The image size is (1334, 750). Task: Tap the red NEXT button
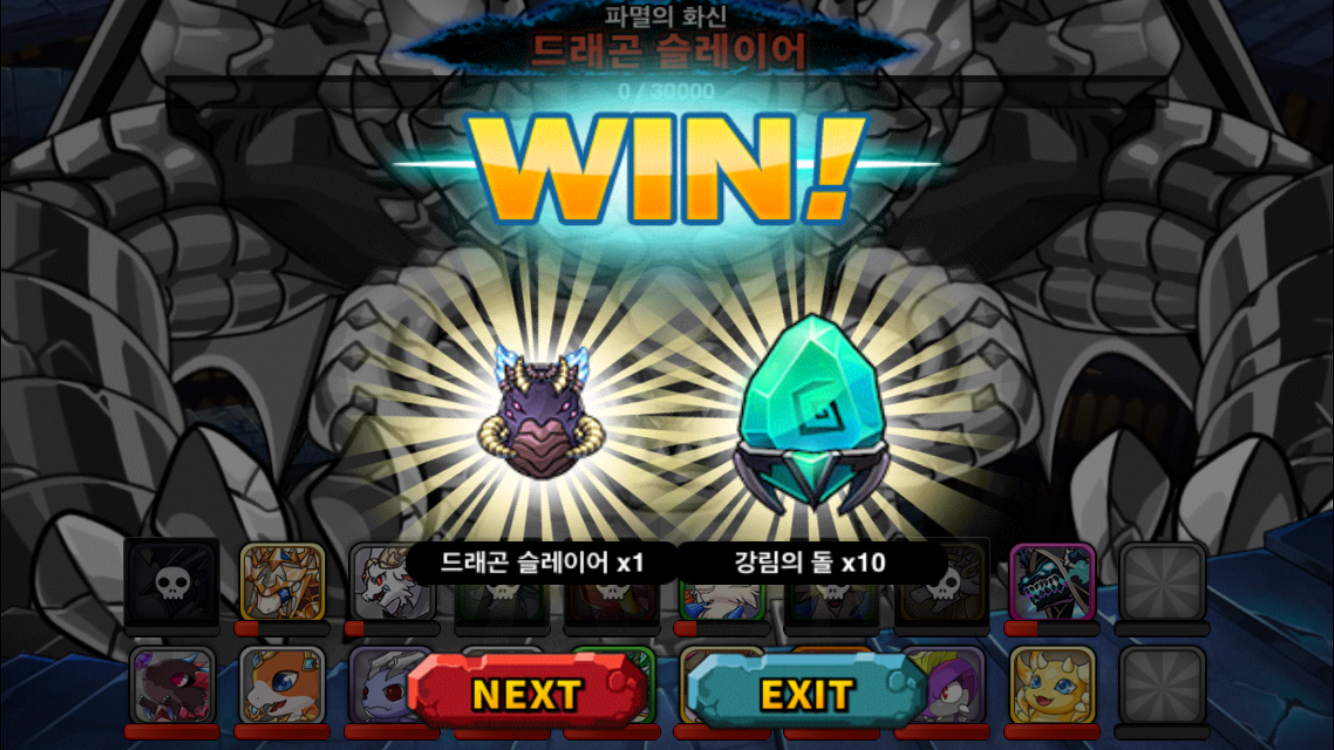[x=527, y=693]
